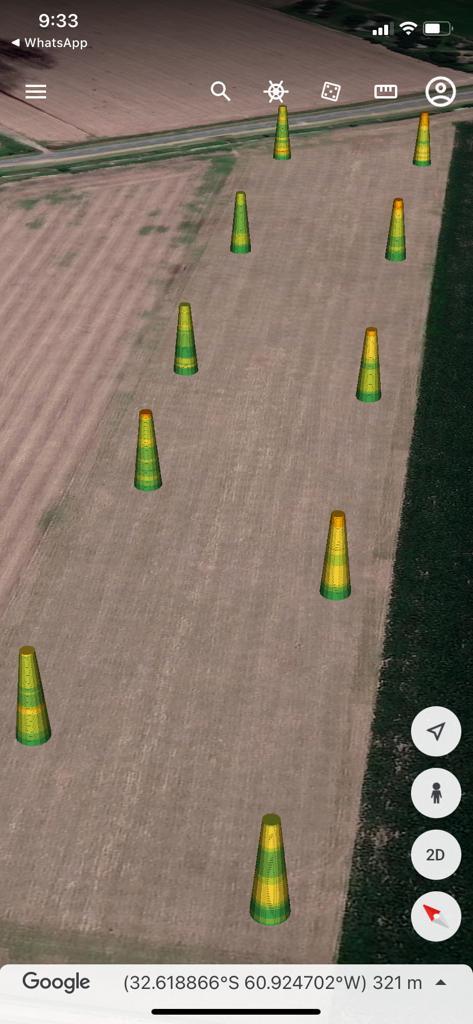Switch the view to 2D
Screen dimensions: 473x1024
pos(436,855)
